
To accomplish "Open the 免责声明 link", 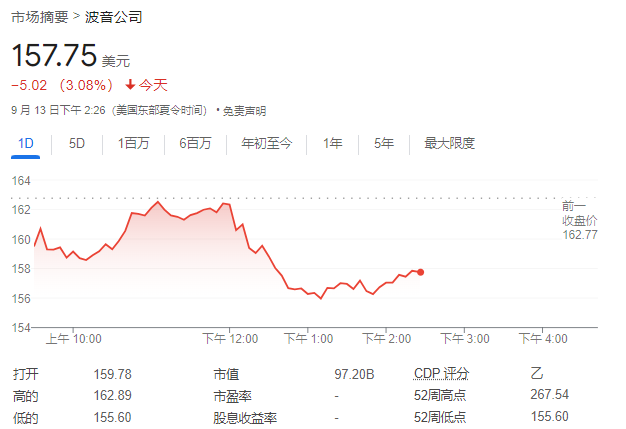I will (x=244, y=109).
